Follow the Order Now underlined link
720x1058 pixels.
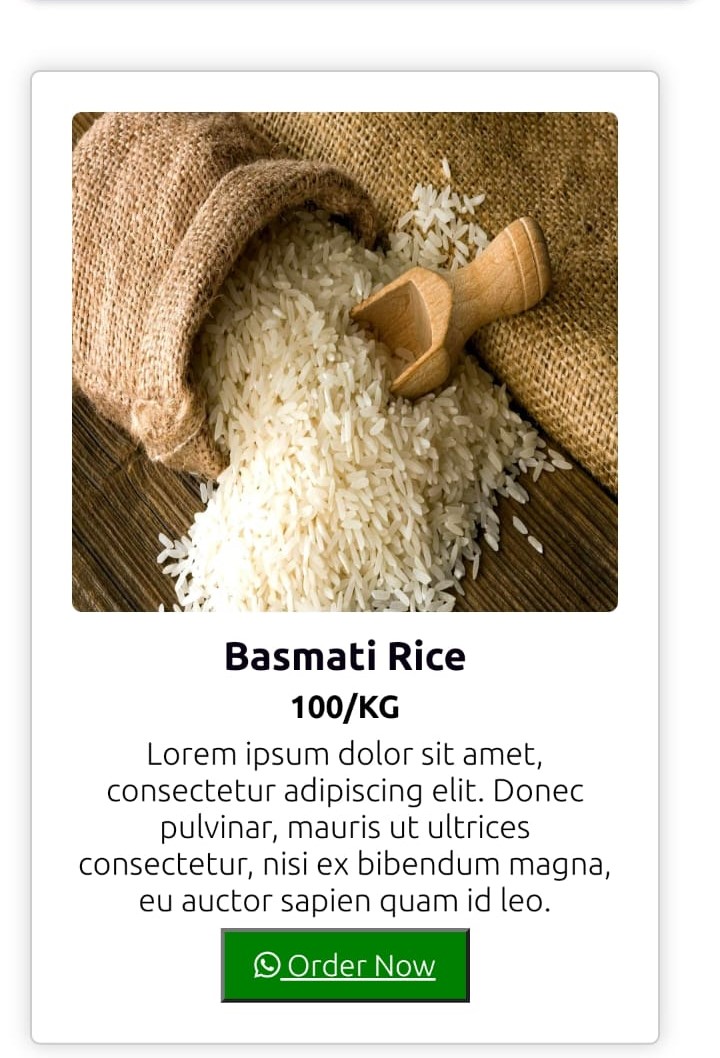pos(360,966)
